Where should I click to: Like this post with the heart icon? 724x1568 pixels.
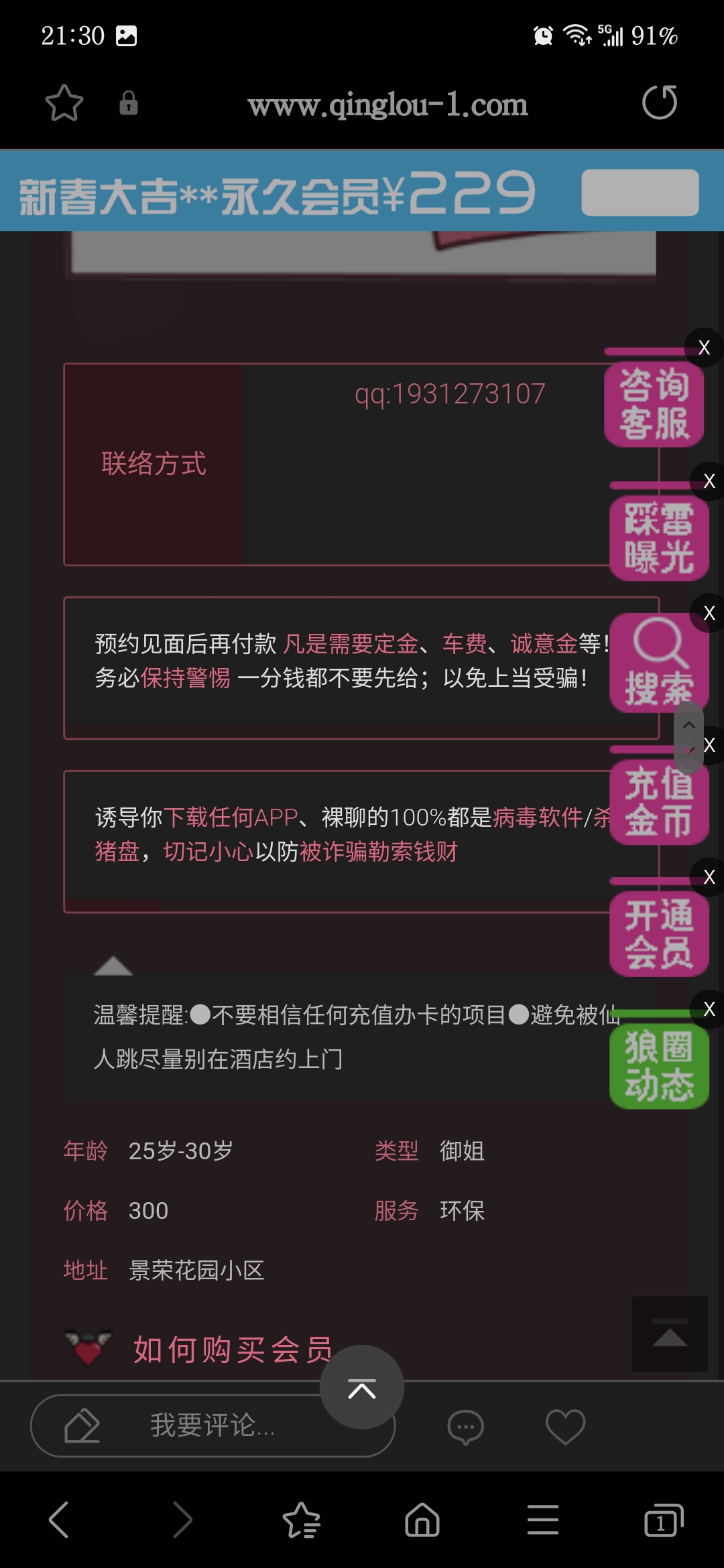click(565, 1427)
